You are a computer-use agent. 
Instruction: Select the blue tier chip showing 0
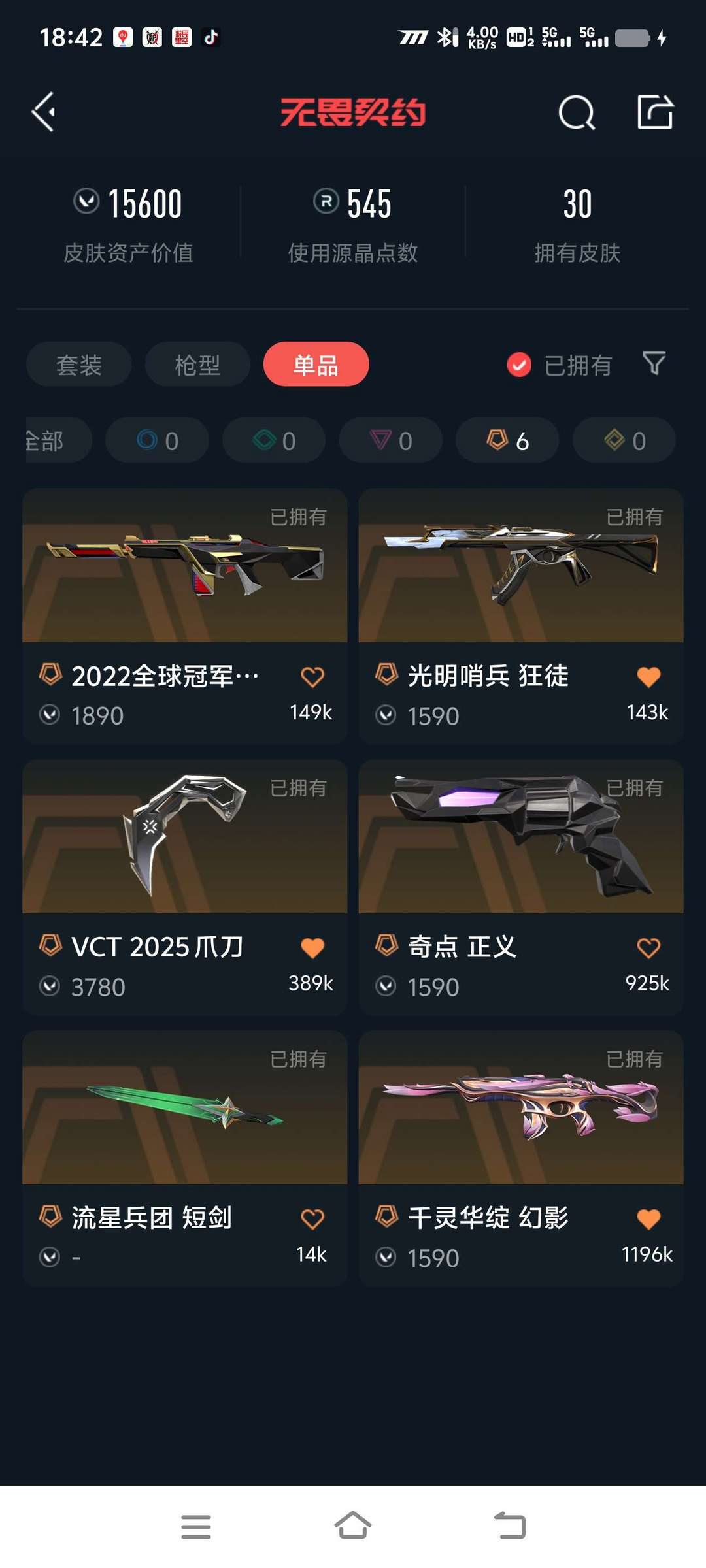click(x=157, y=440)
